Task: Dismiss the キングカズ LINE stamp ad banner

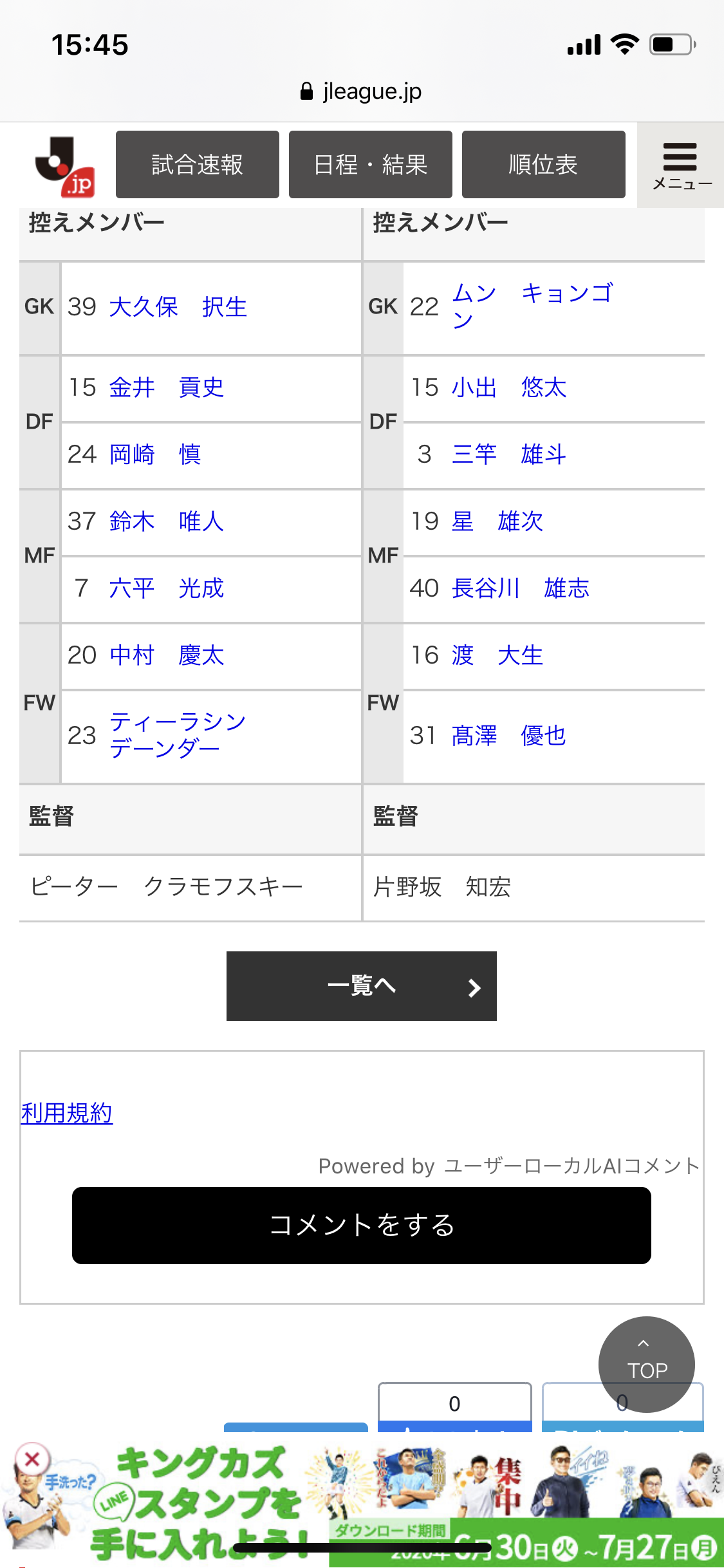Action: (x=32, y=1459)
